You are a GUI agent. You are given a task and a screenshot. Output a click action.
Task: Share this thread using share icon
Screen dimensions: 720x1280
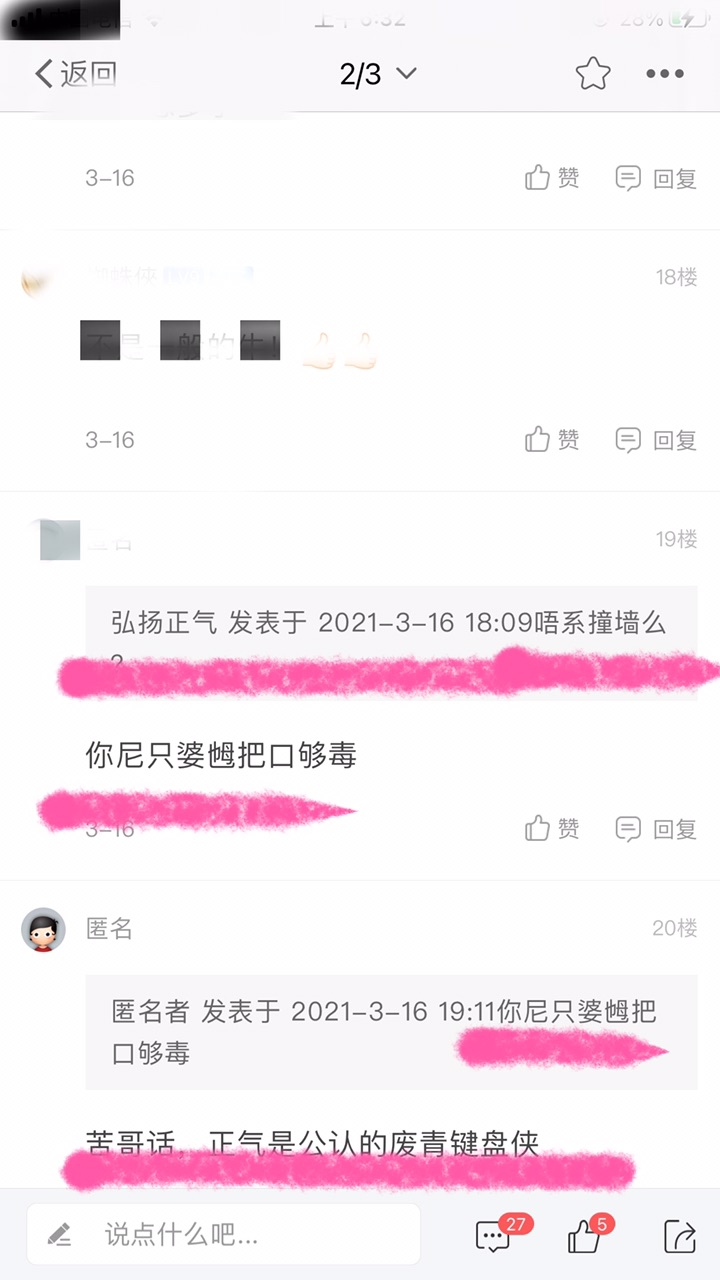coord(679,1237)
